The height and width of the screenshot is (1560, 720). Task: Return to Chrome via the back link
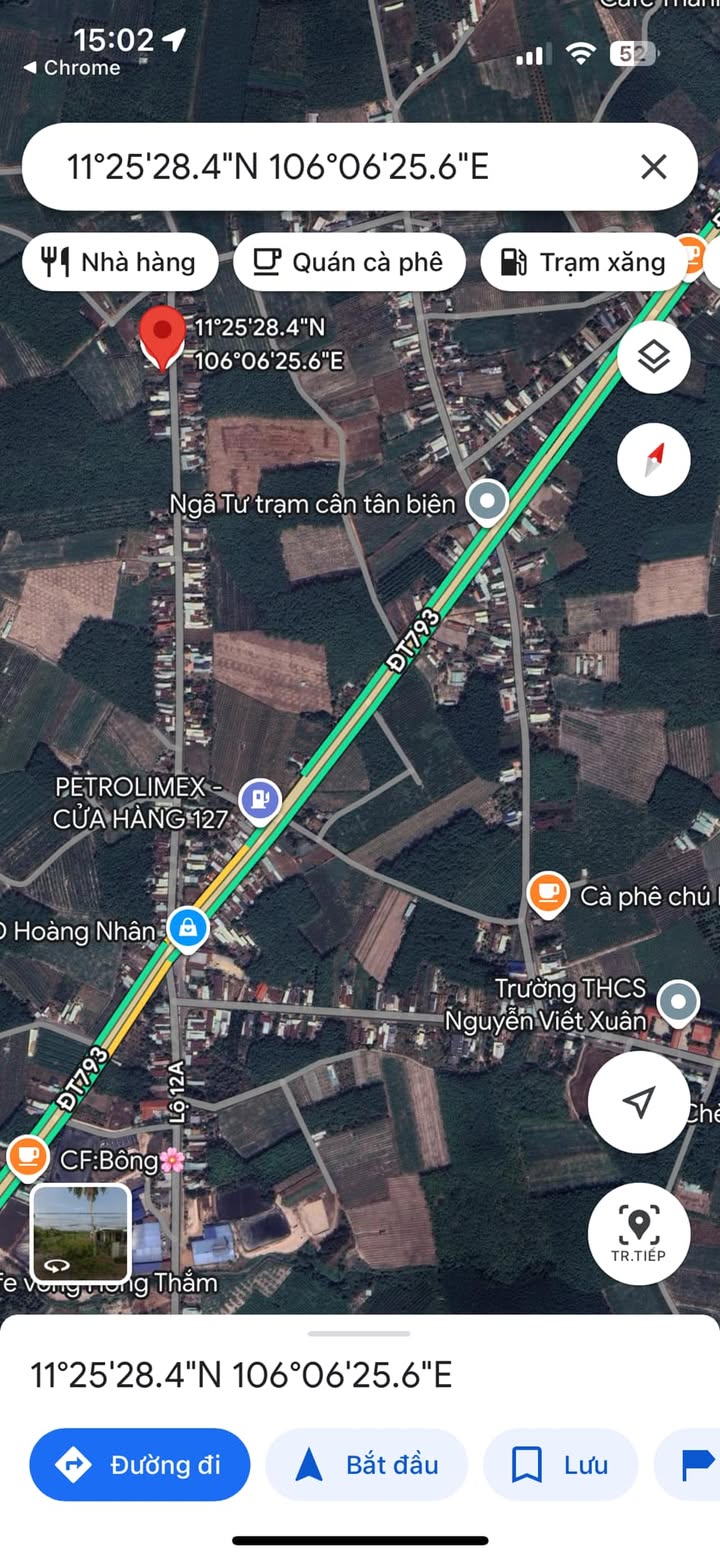70,68
